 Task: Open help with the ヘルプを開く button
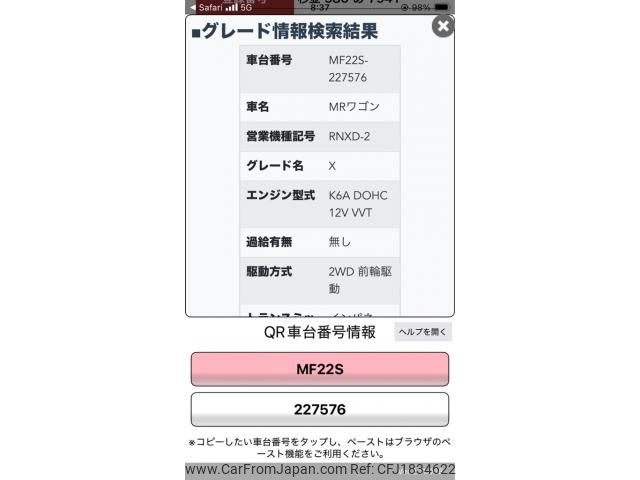tap(423, 332)
